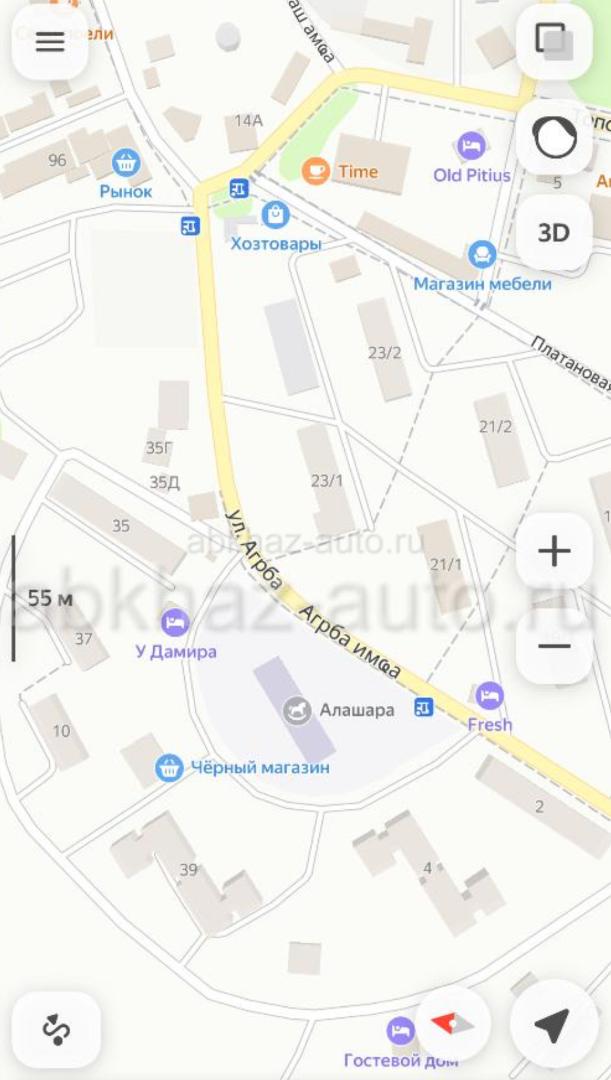Center map on my location
Image resolution: width=611 pixels, height=1080 pixels.
coord(551,1024)
